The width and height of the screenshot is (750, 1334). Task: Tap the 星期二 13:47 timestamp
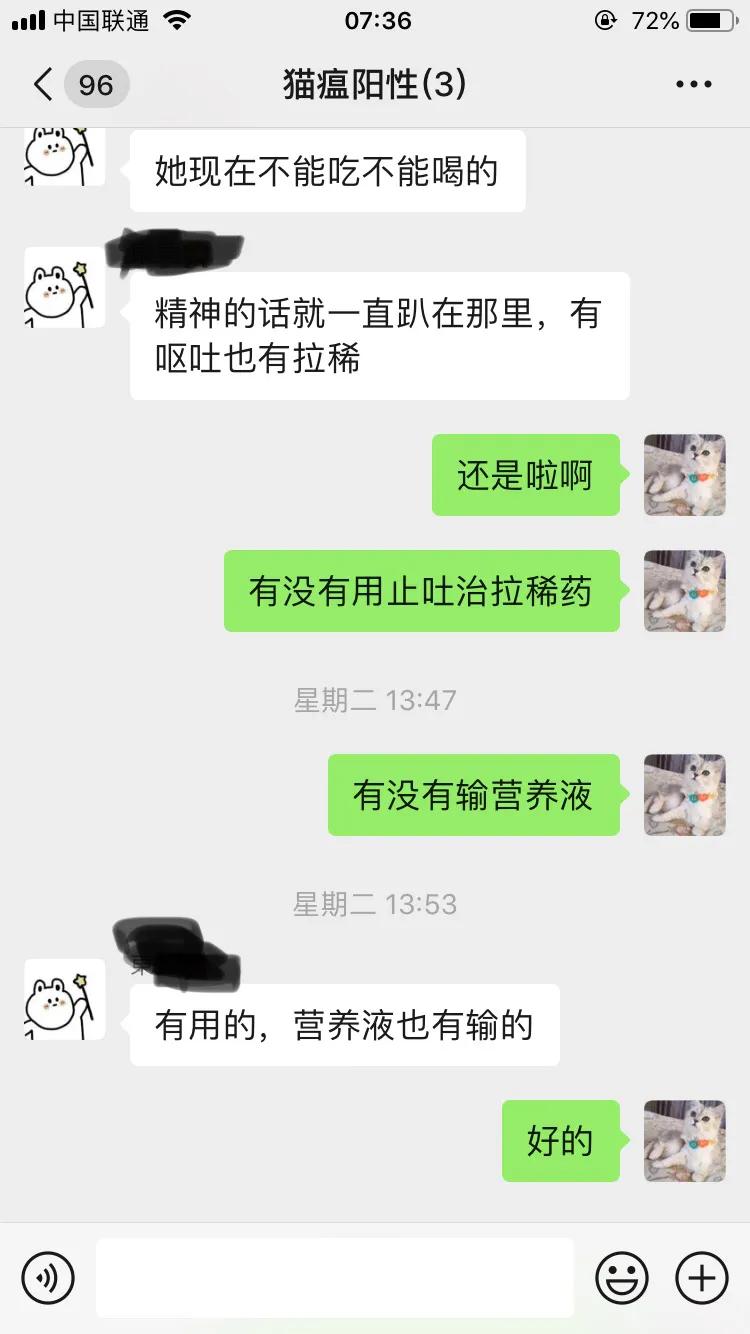click(375, 701)
